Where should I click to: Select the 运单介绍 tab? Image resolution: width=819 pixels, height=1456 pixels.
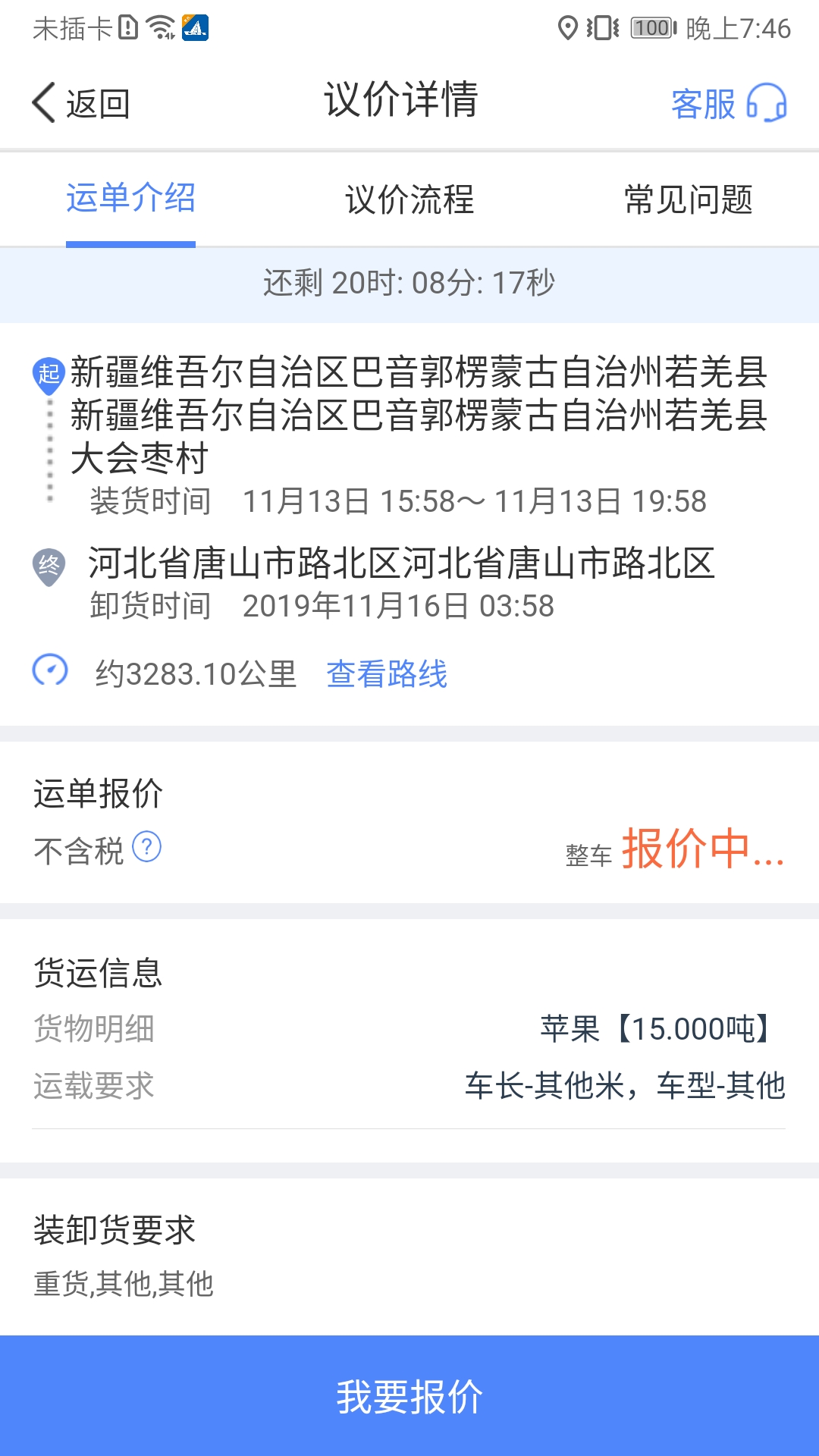131,199
